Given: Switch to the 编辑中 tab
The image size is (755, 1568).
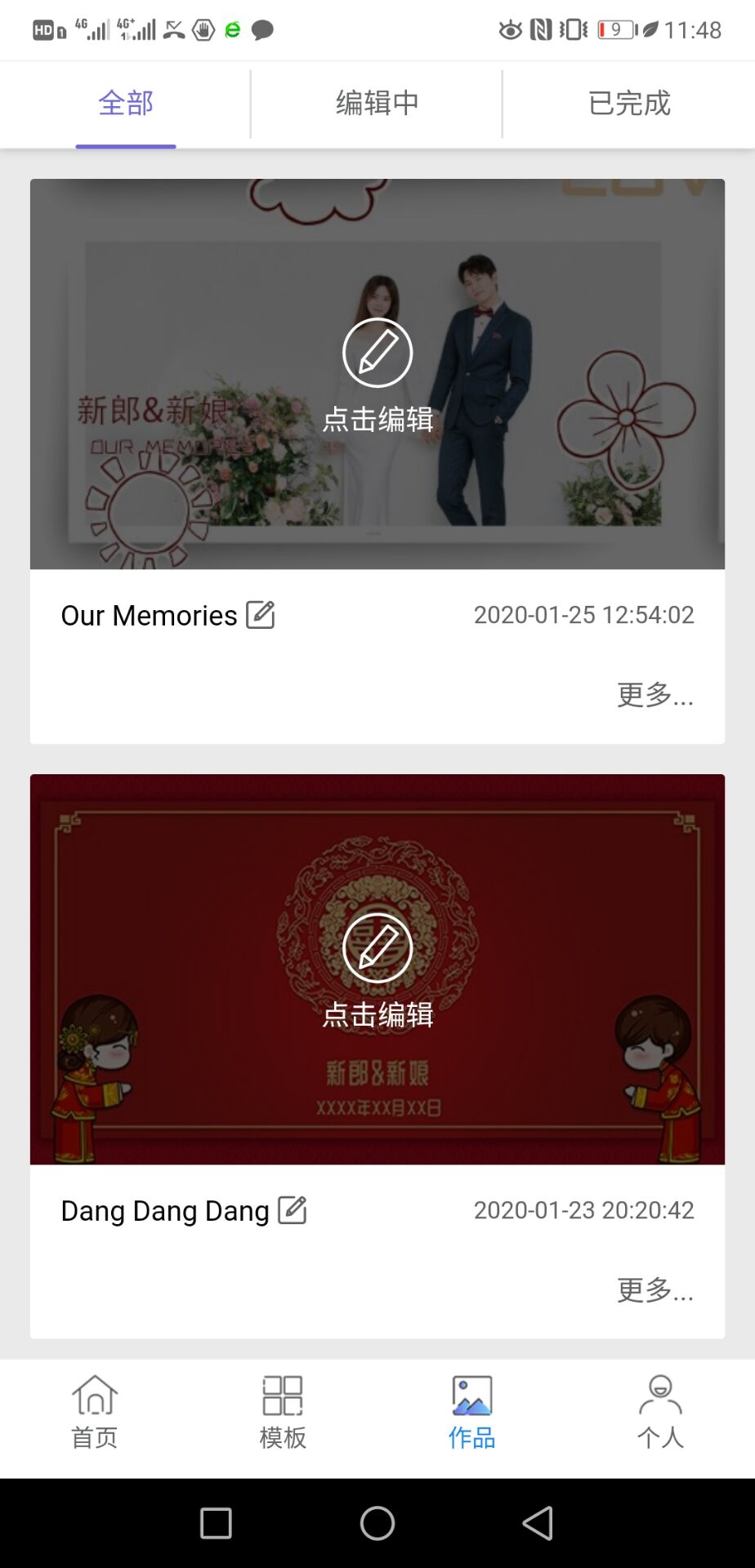Looking at the screenshot, I should pos(376,103).
